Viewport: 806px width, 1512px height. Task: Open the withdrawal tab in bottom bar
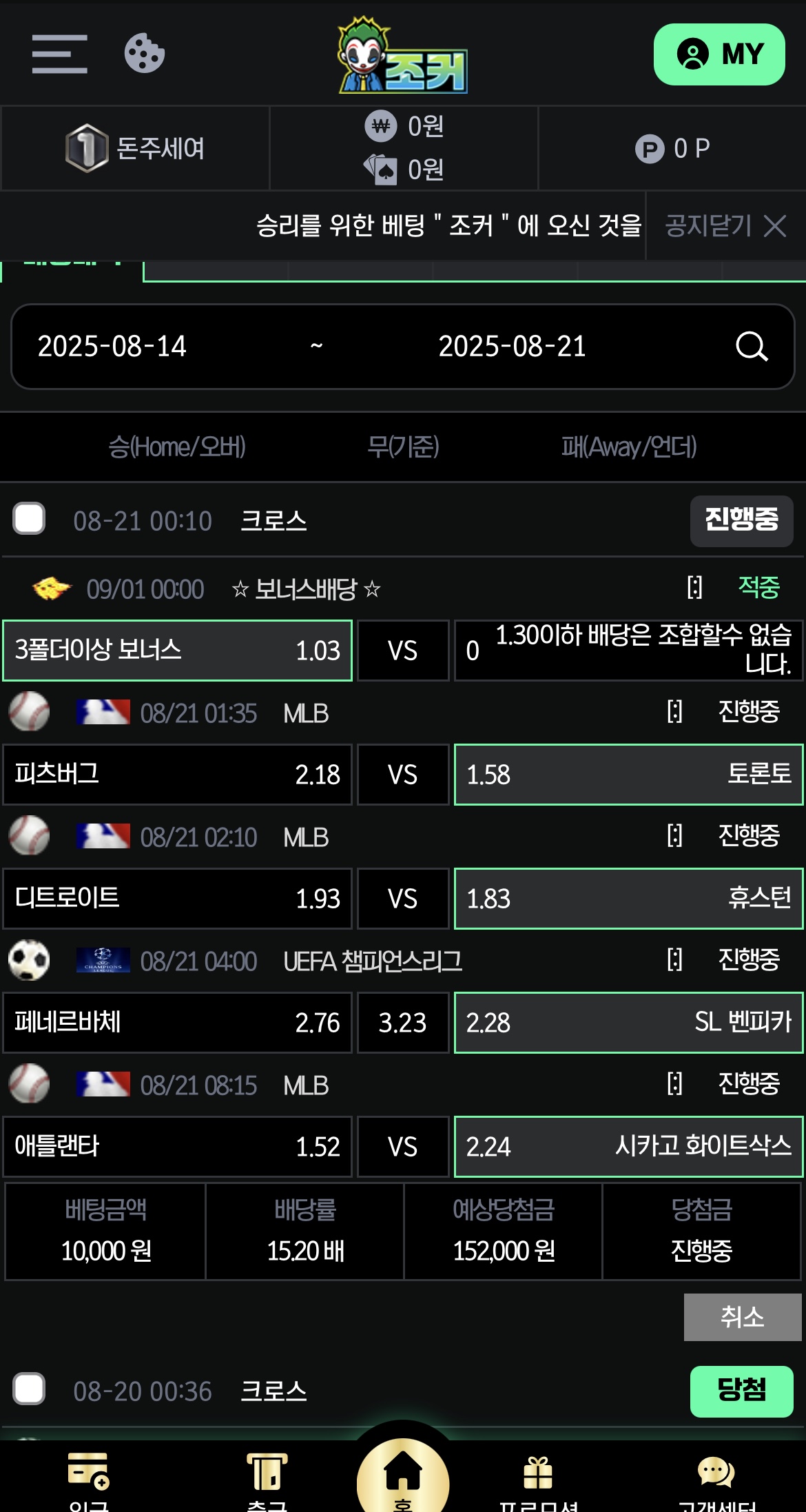(x=267, y=1478)
